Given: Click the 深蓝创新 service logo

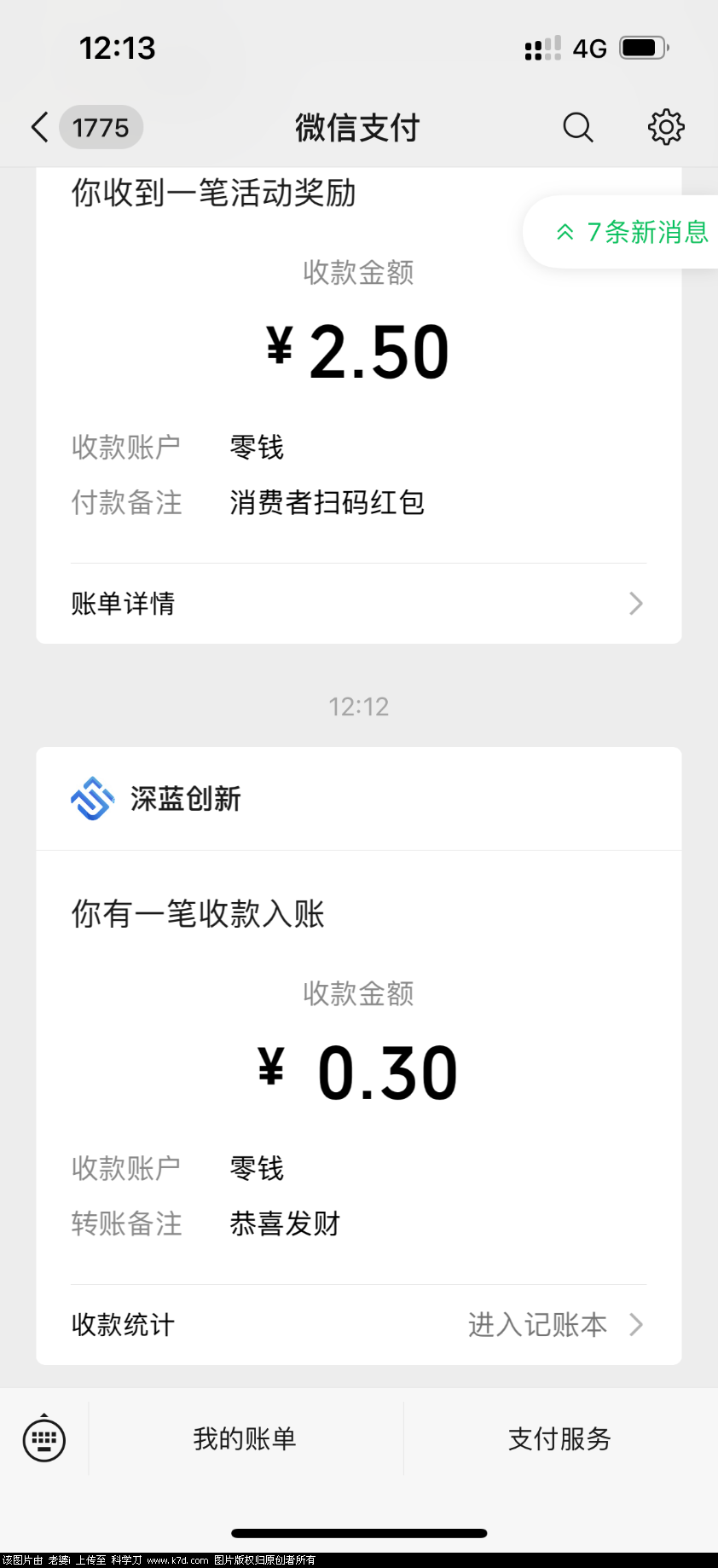Looking at the screenshot, I should click(x=91, y=799).
